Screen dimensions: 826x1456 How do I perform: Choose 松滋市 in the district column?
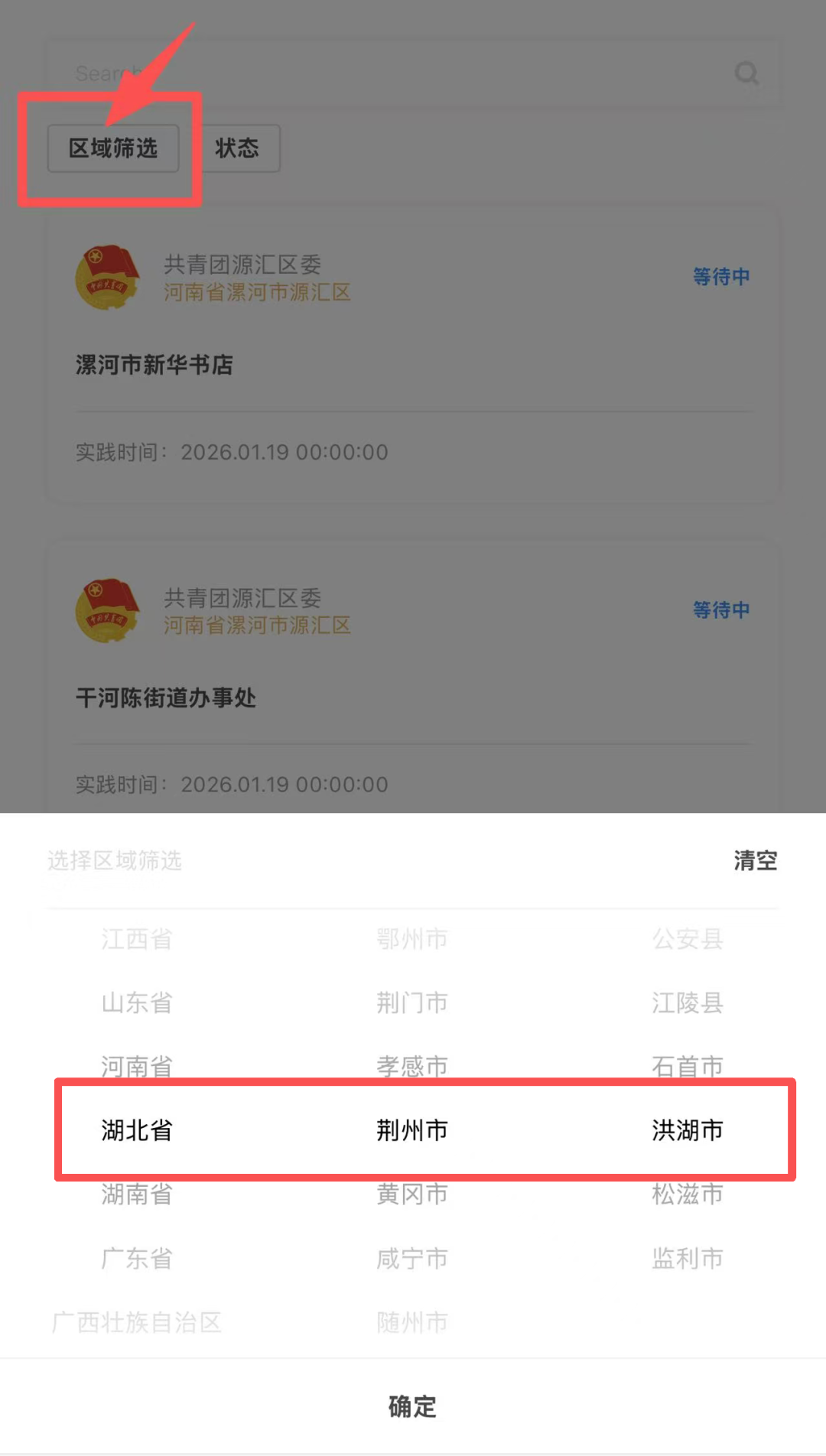[687, 1194]
